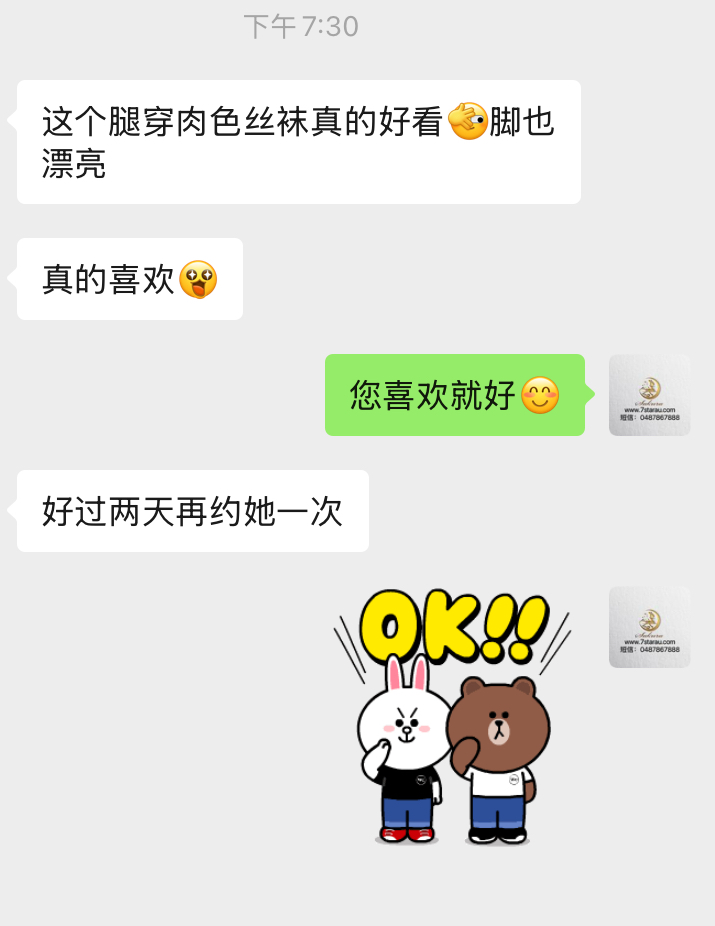Viewport: 715px width, 926px height.
Task: View the OK bunny and bear sticker
Action: [453, 717]
